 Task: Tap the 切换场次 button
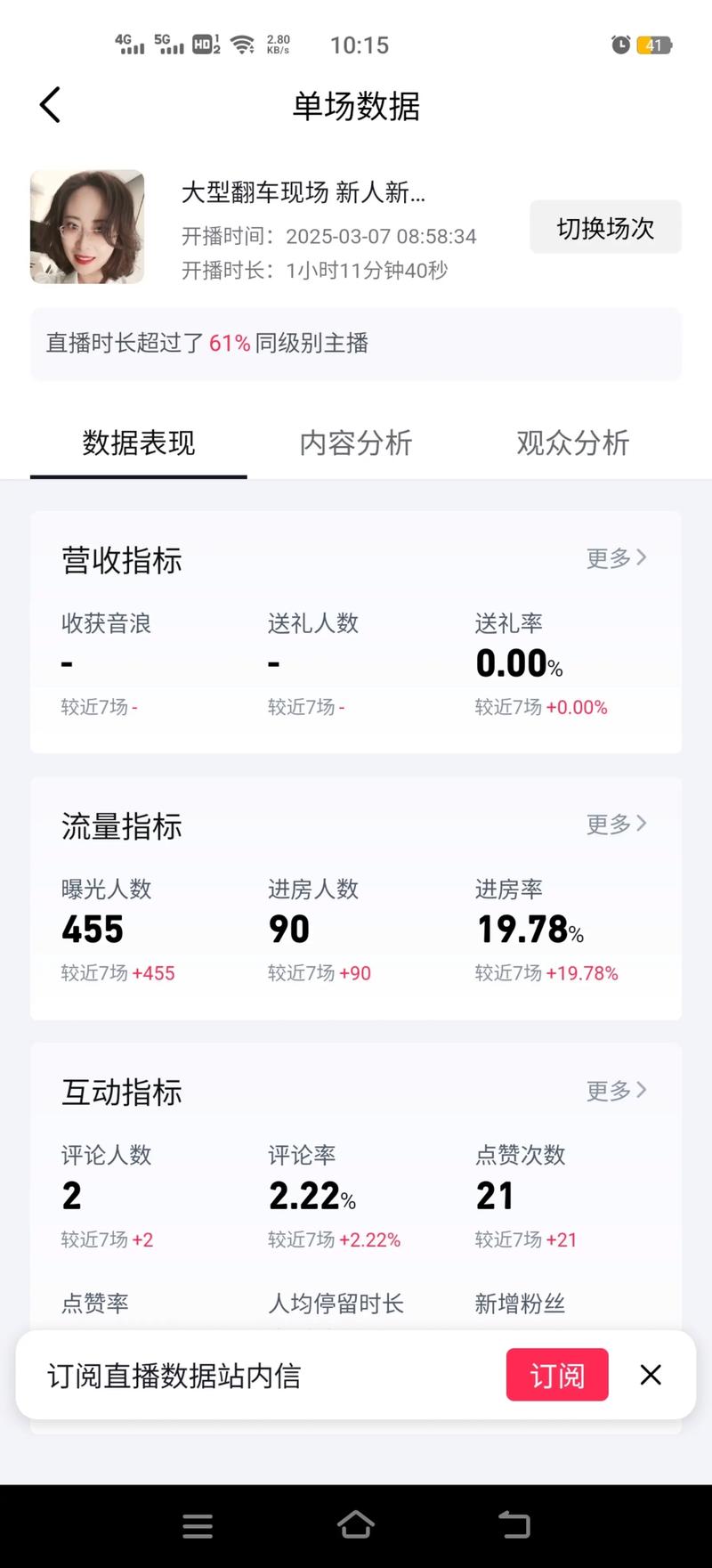[x=605, y=227]
